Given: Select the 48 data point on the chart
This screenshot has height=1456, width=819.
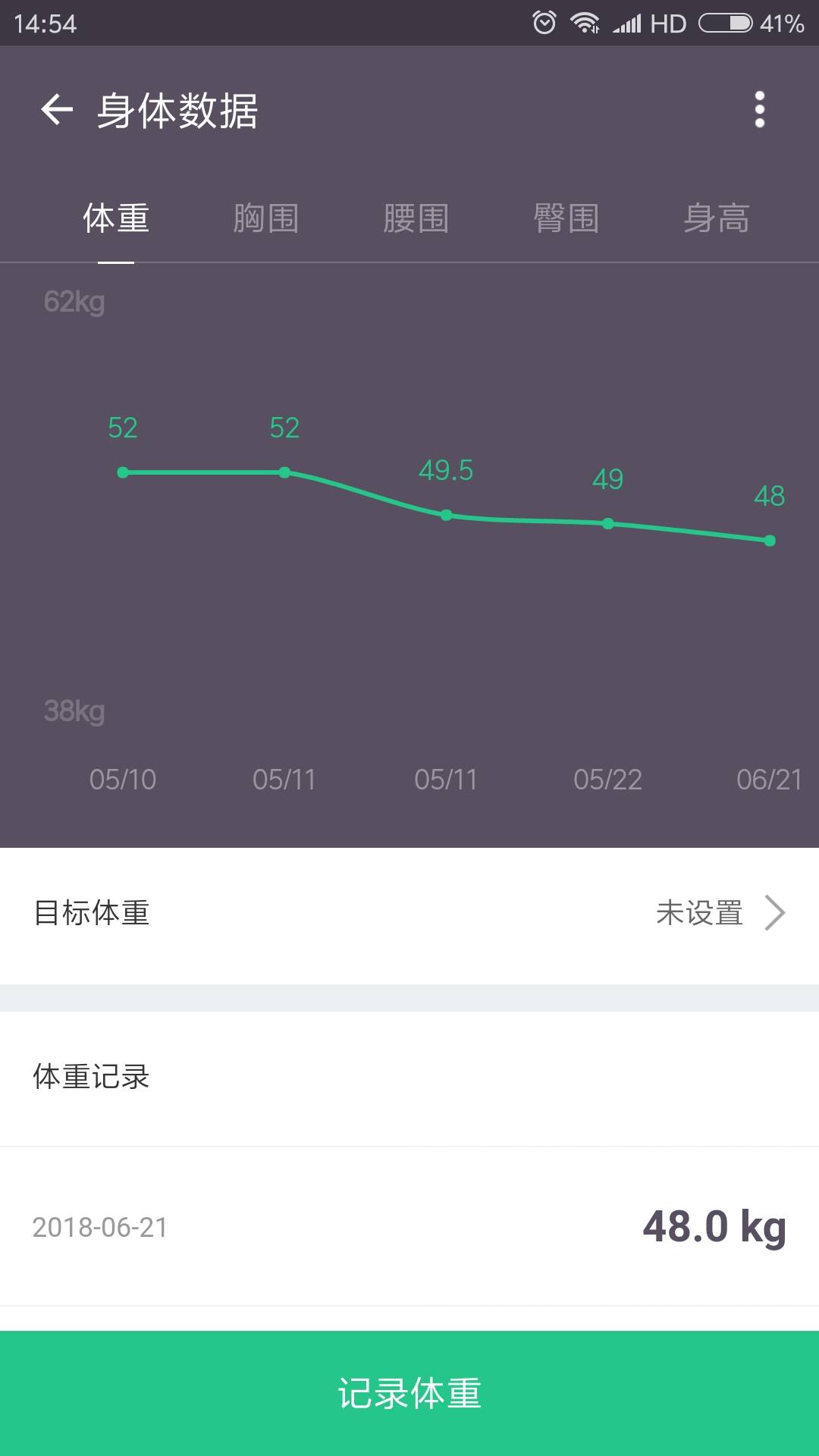Looking at the screenshot, I should point(769,541).
